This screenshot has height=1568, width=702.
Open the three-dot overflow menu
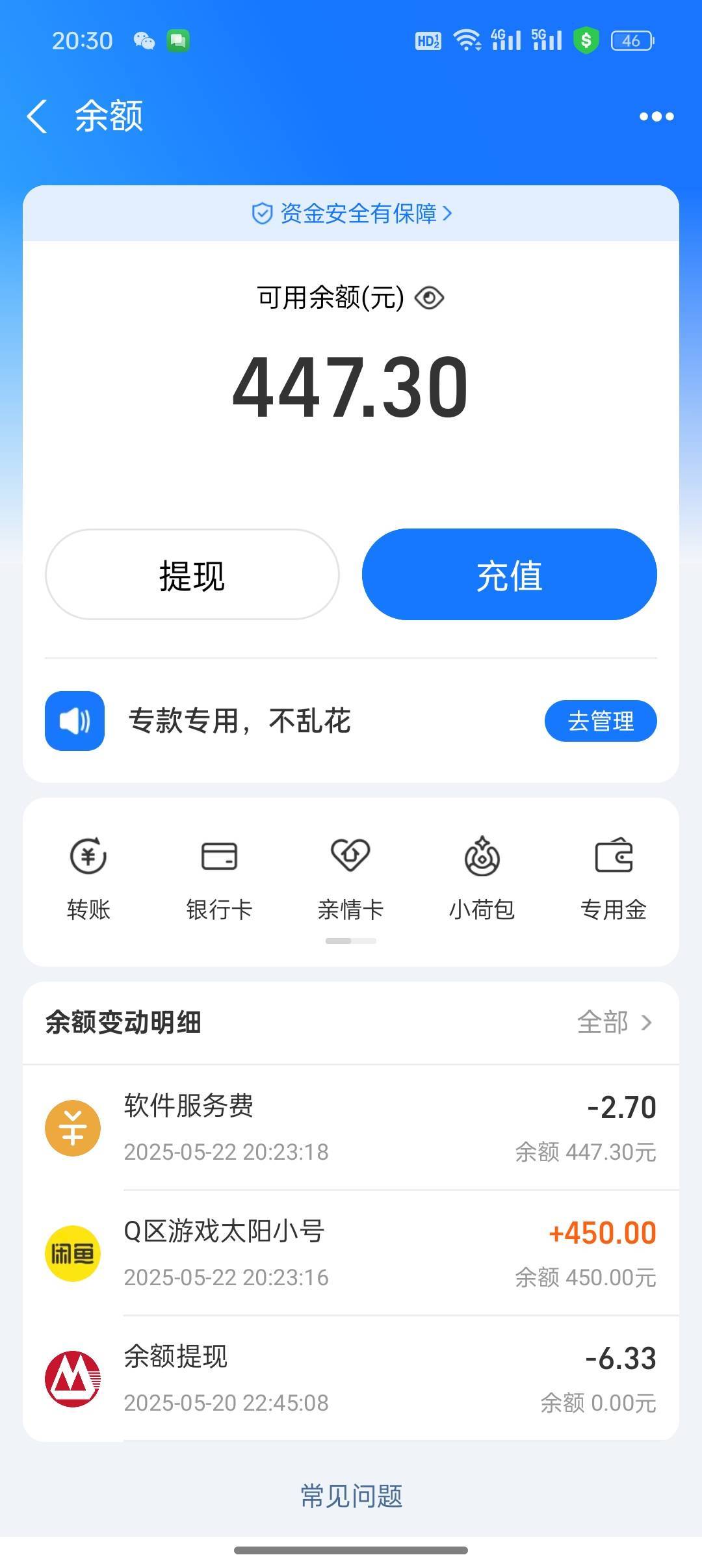pos(656,116)
